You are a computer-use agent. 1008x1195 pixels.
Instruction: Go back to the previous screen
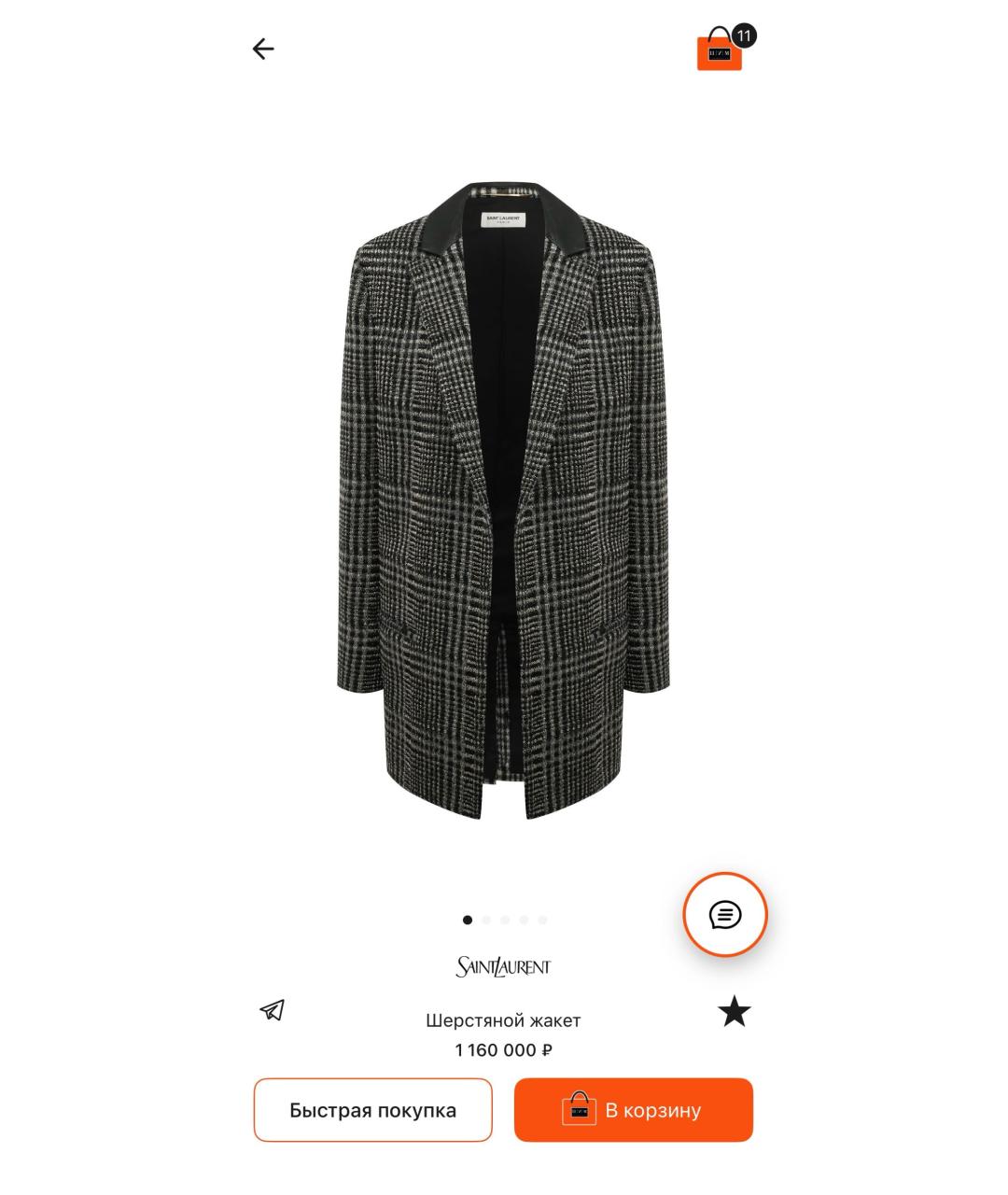[x=263, y=49]
